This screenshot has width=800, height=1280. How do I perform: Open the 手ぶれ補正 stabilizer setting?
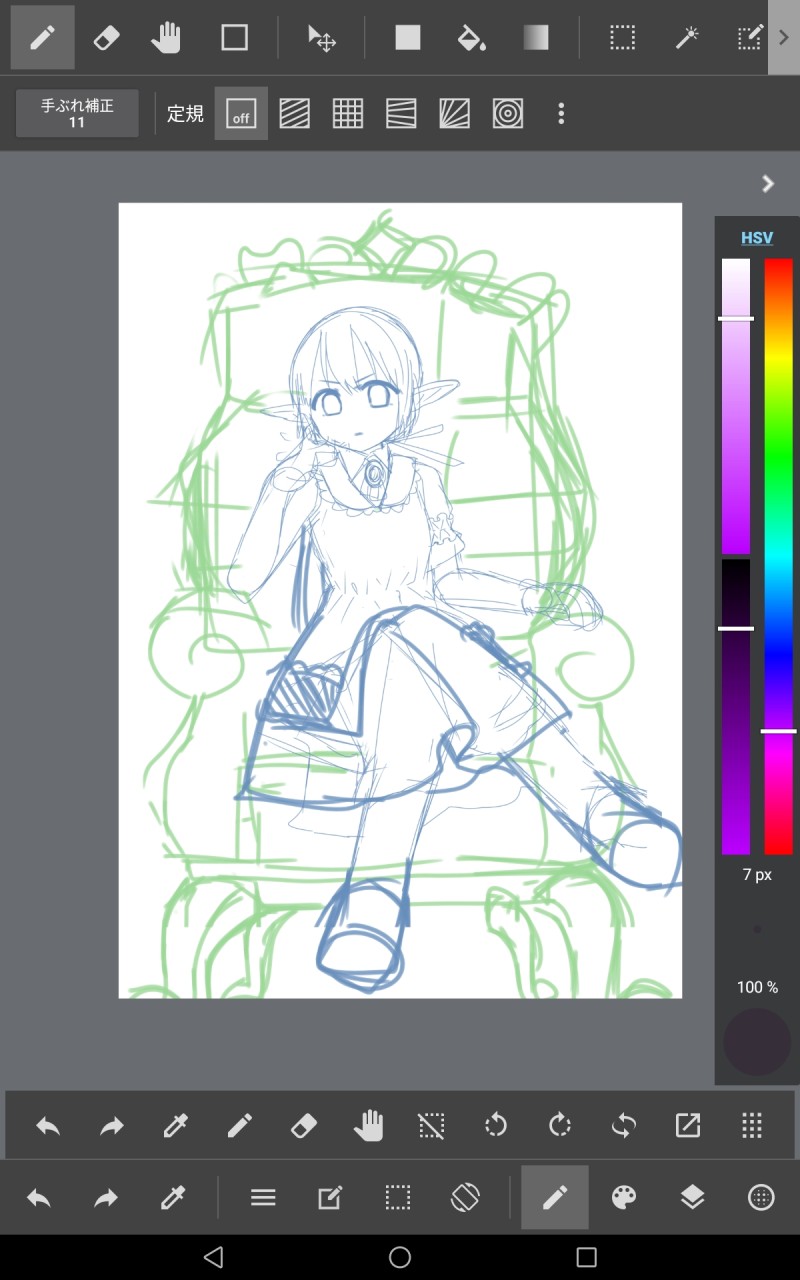click(x=77, y=113)
